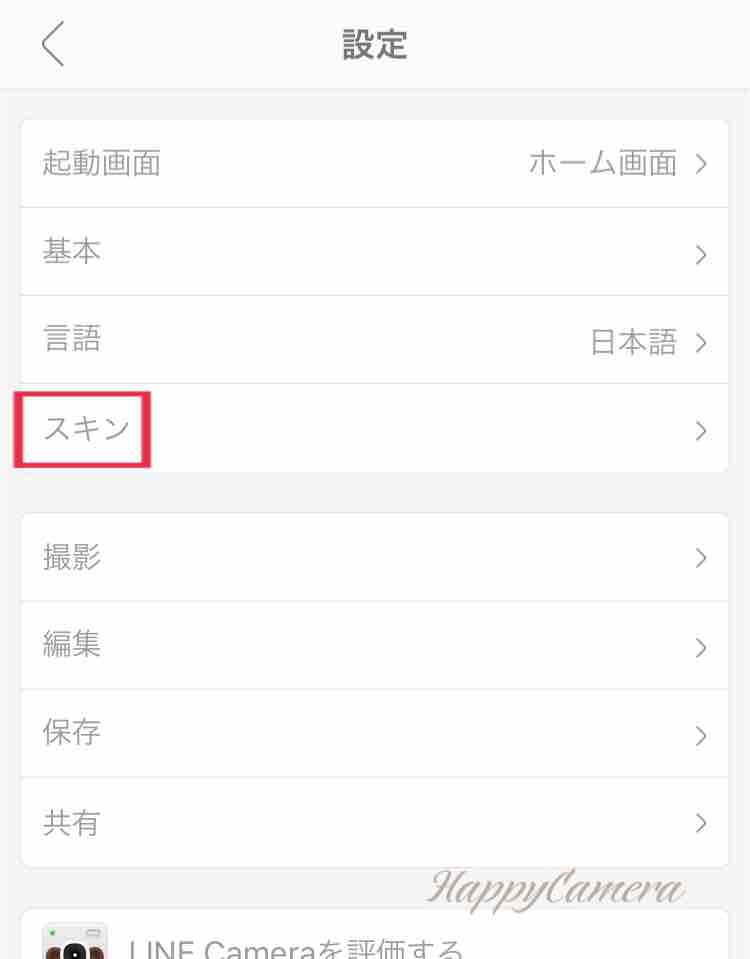Change the 言語 setting
Viewport: 750px width, 959px height.
click(x=374, y=339)
